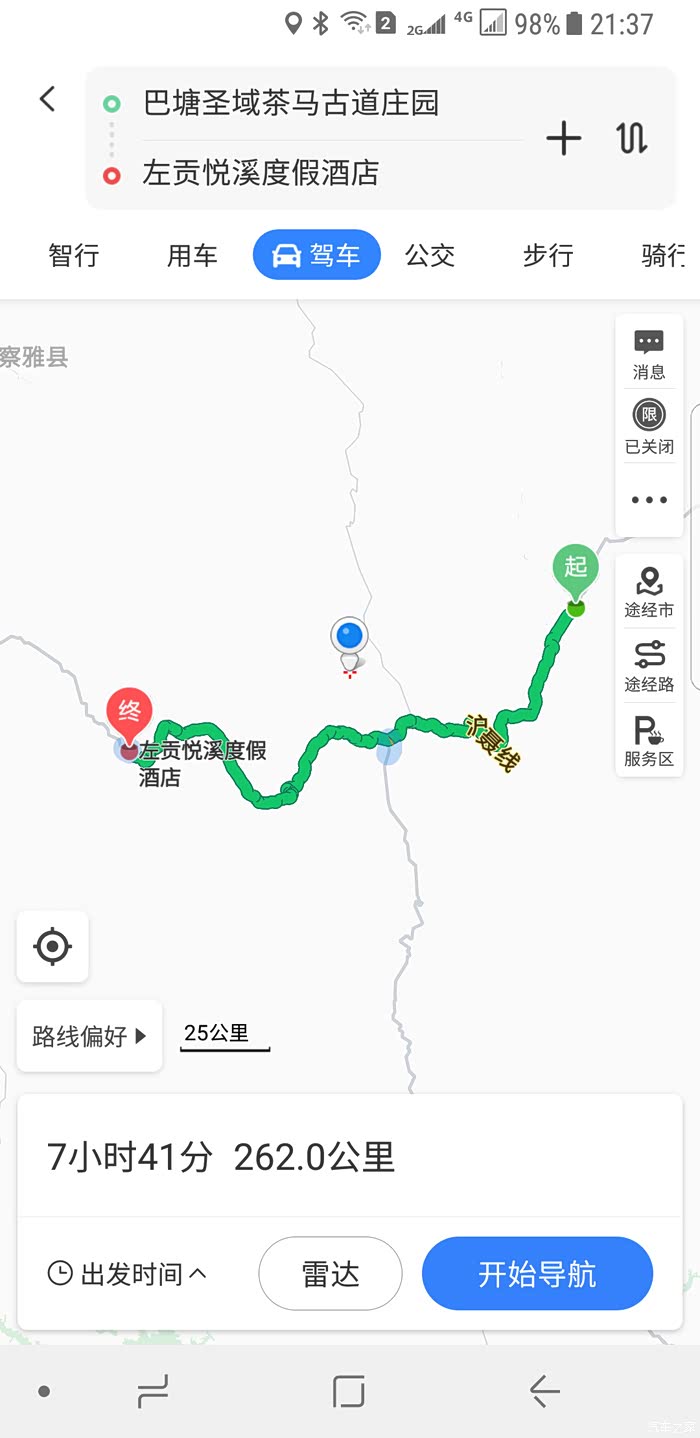Image resolution: width=700 pixels, height=1438 pixels.
Task: Show 途经路 roads along route
Action: click(649, 667)
